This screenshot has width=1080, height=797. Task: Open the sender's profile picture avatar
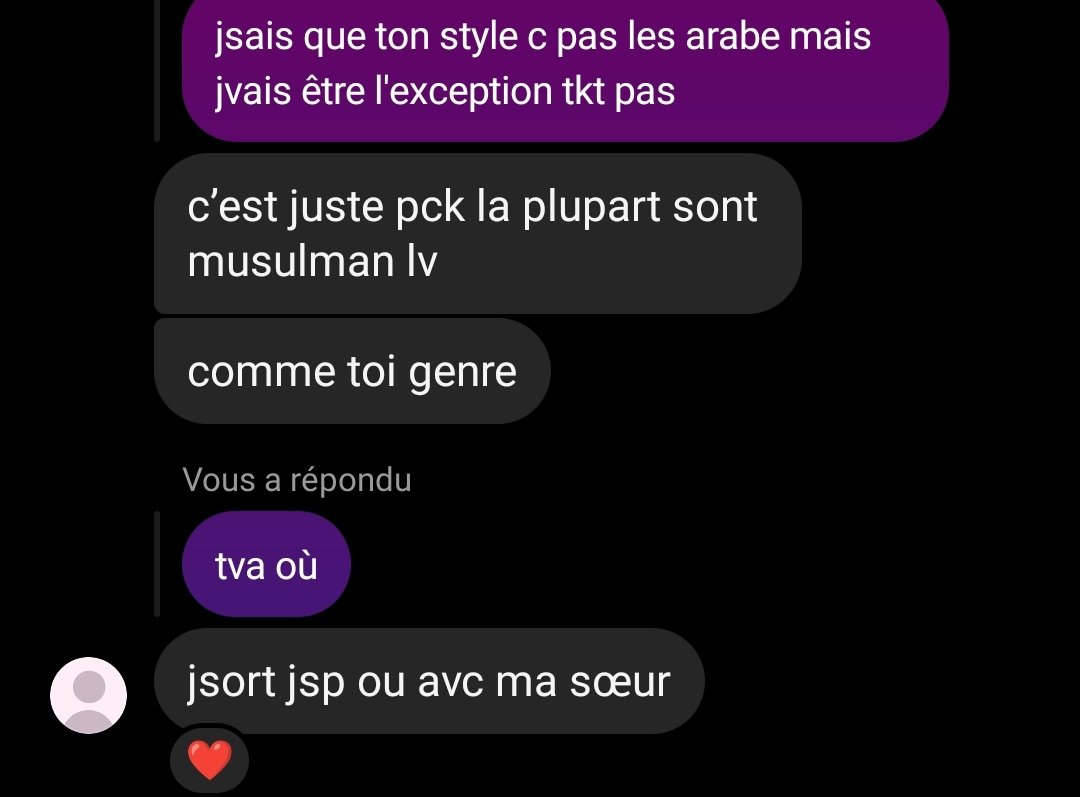[88, 695]
